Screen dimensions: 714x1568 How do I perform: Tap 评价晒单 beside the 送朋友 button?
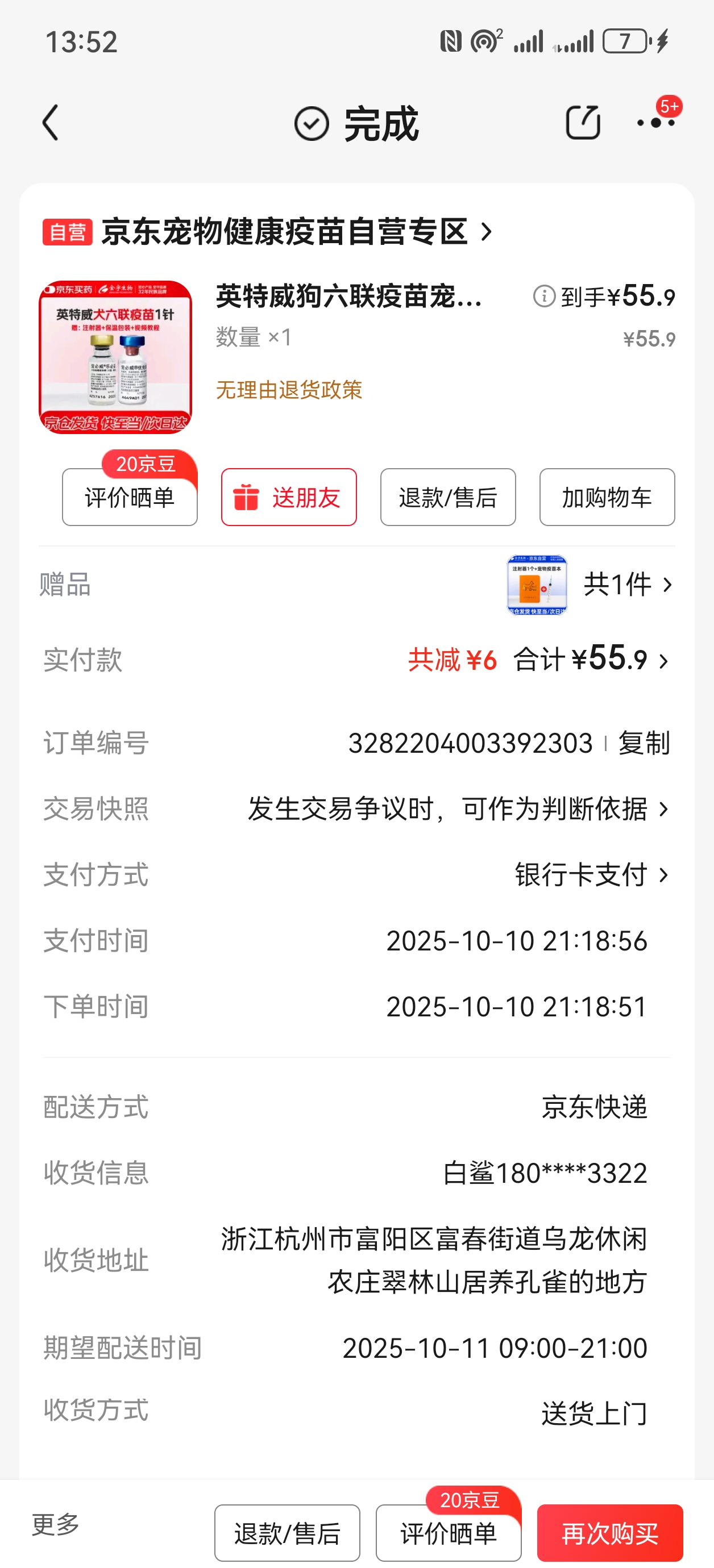(x=130, y=497)
